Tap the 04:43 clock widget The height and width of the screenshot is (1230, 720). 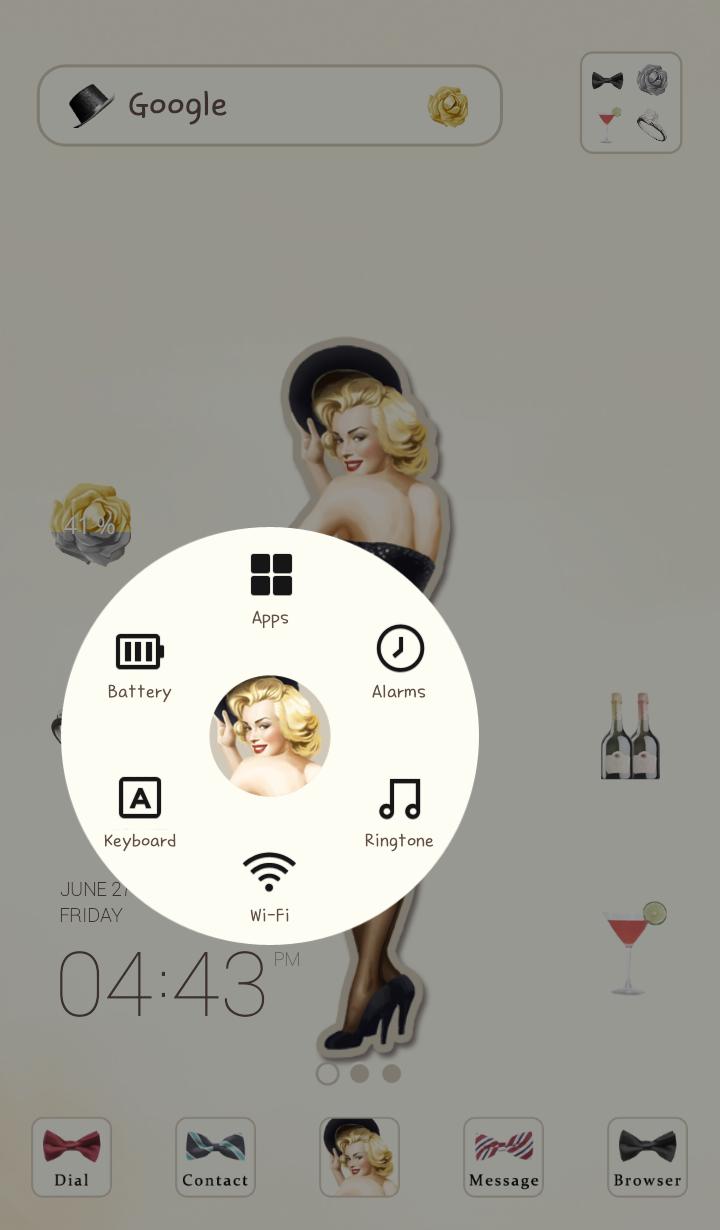(165, 985)
